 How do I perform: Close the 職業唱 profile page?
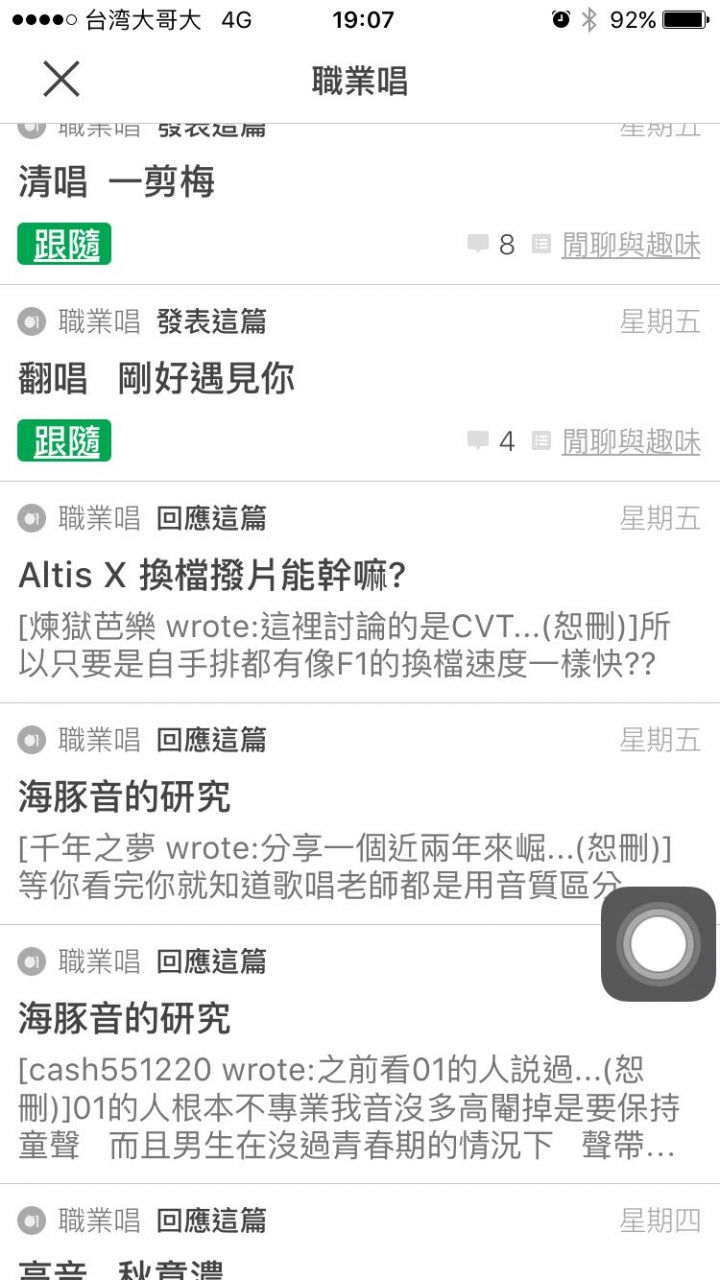(x=61, y=79)
